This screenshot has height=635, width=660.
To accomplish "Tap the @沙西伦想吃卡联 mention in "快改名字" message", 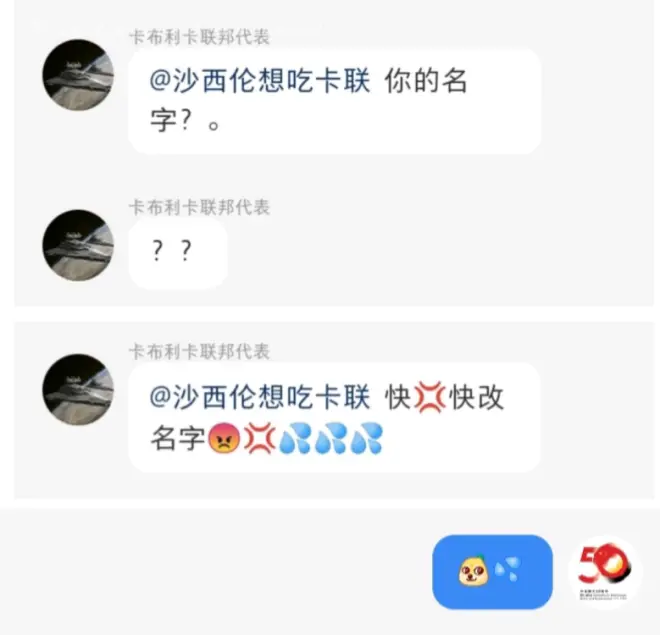I will click(x=260, y=398).
